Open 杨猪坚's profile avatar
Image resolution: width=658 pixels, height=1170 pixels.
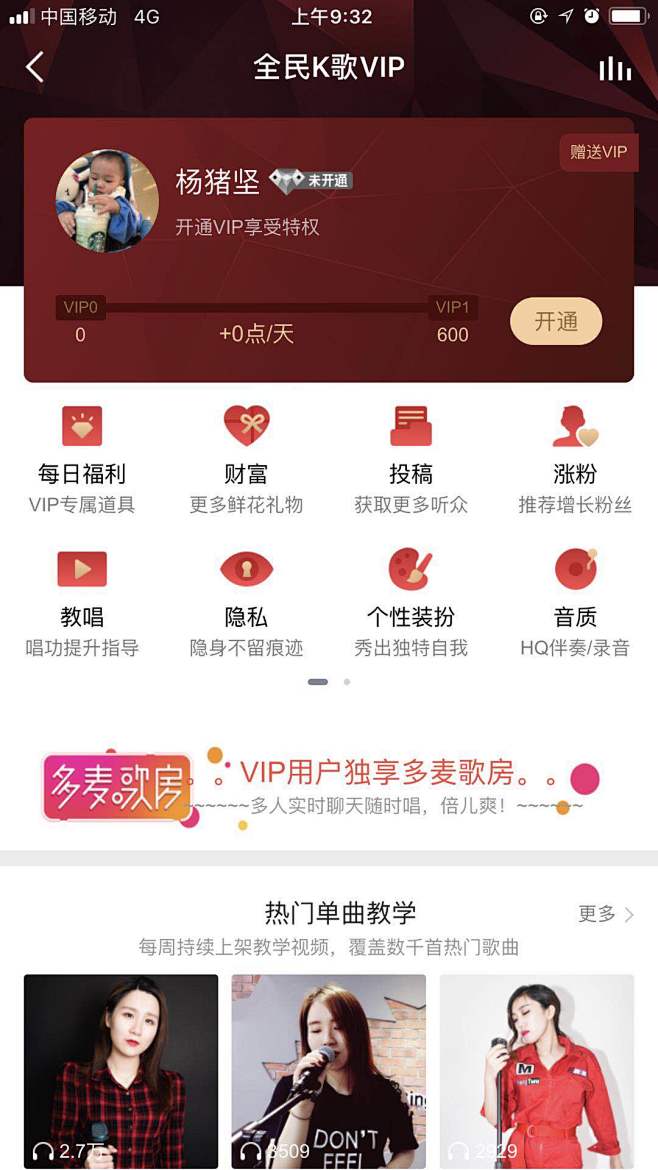coord(107,201)
